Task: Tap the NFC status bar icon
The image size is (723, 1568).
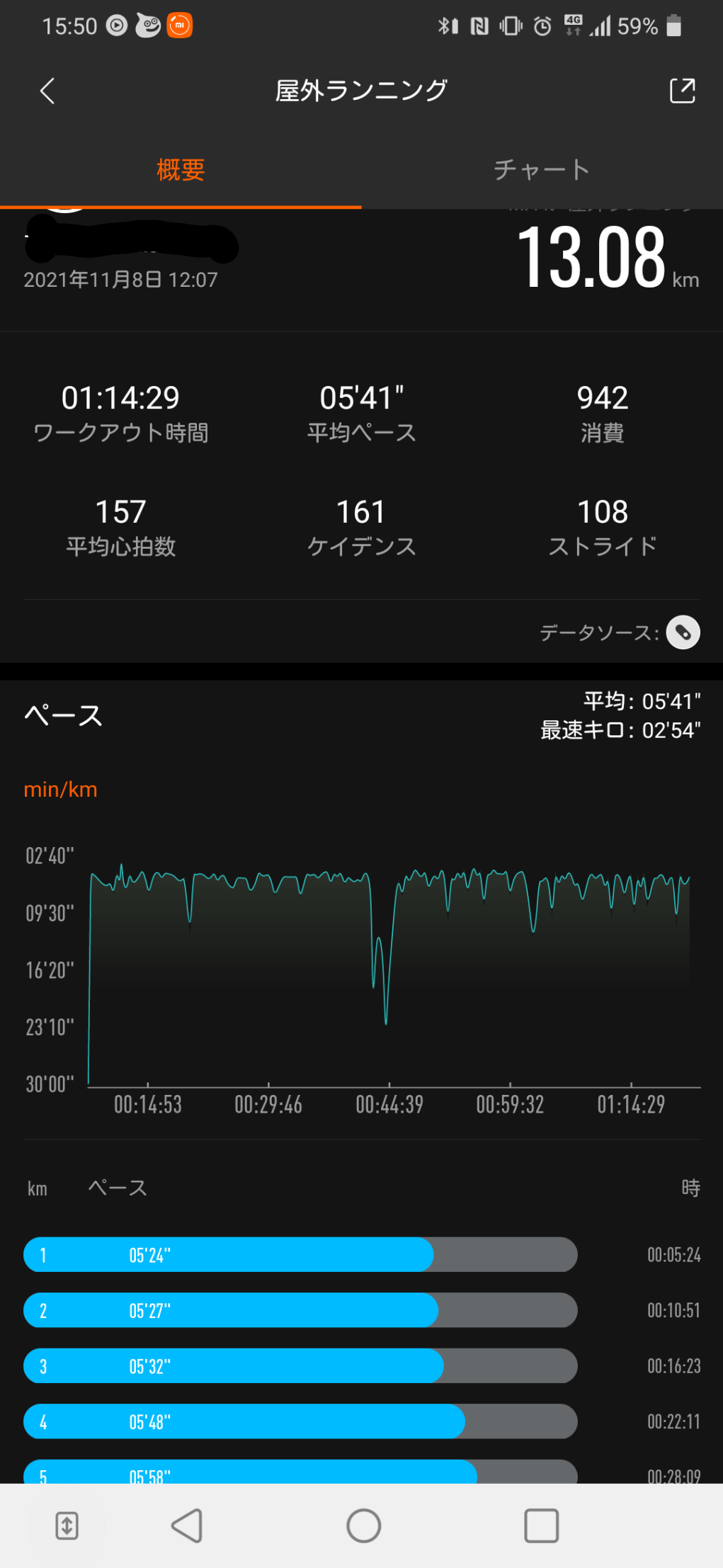Action: pos(480,25)
